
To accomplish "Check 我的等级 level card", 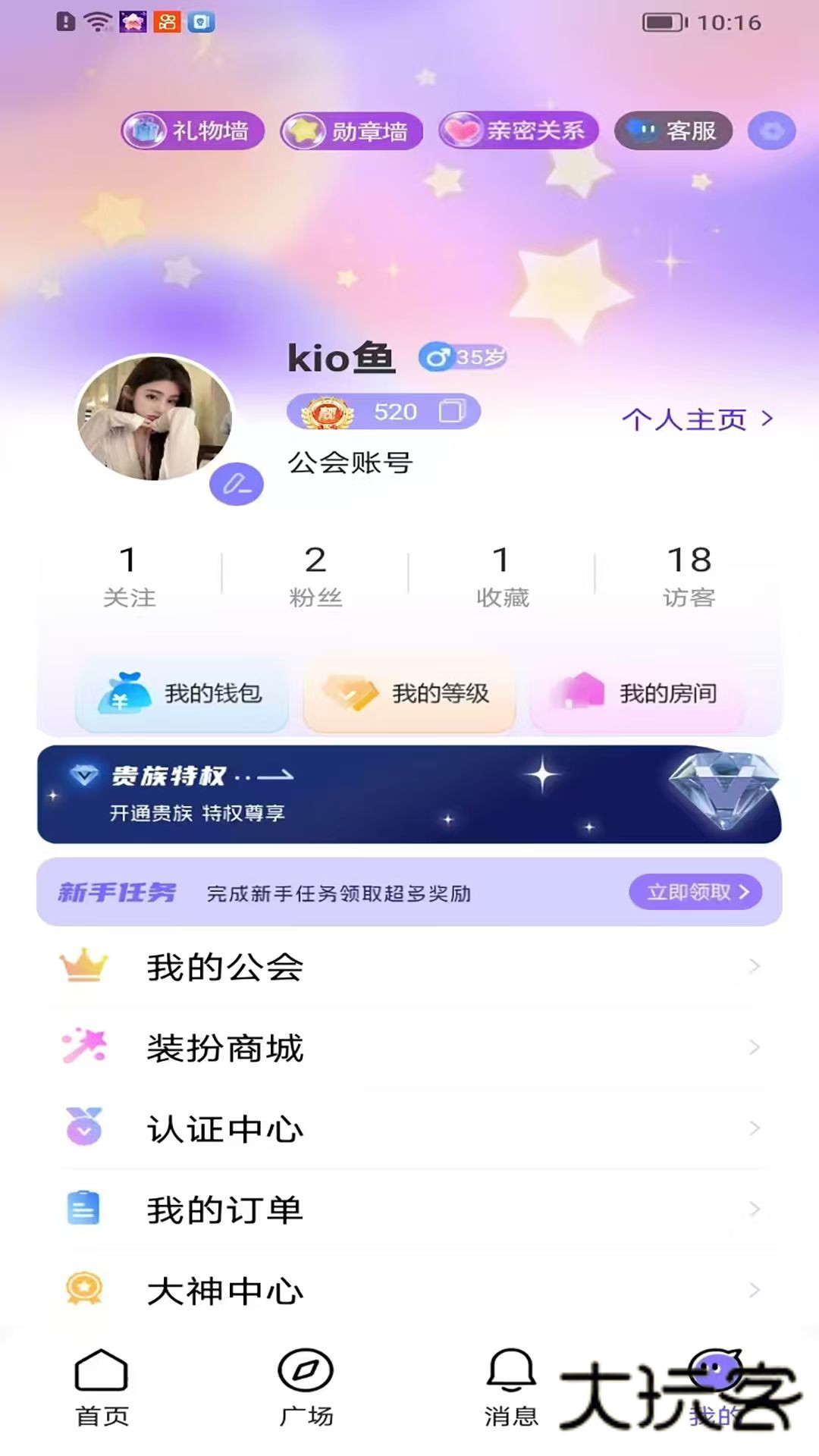I will (x=409, y=692).
